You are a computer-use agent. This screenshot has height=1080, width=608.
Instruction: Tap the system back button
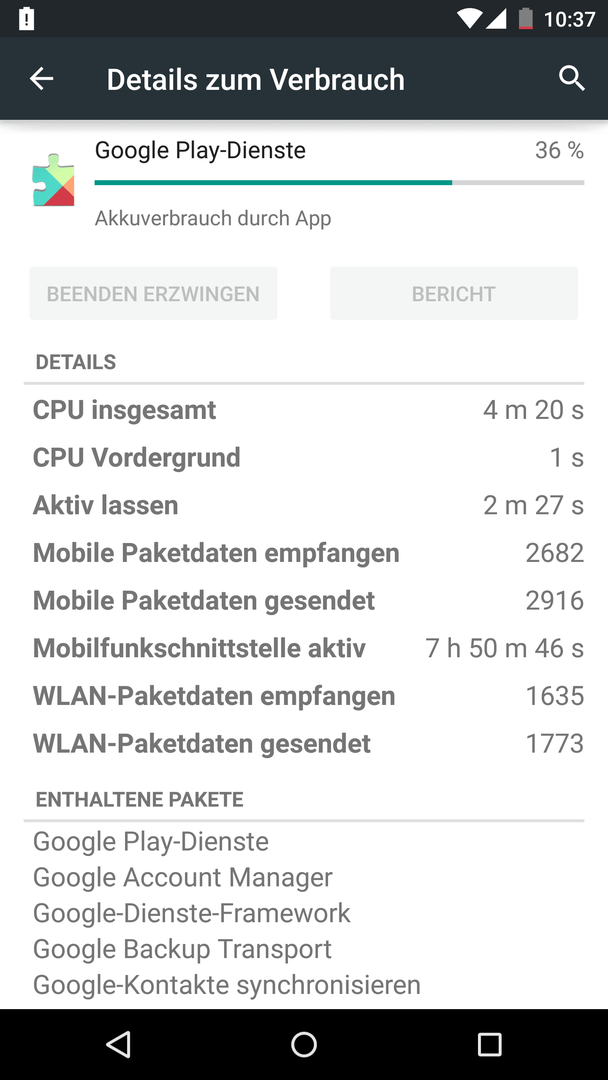pyautogui.click(x=118, y=1044)
